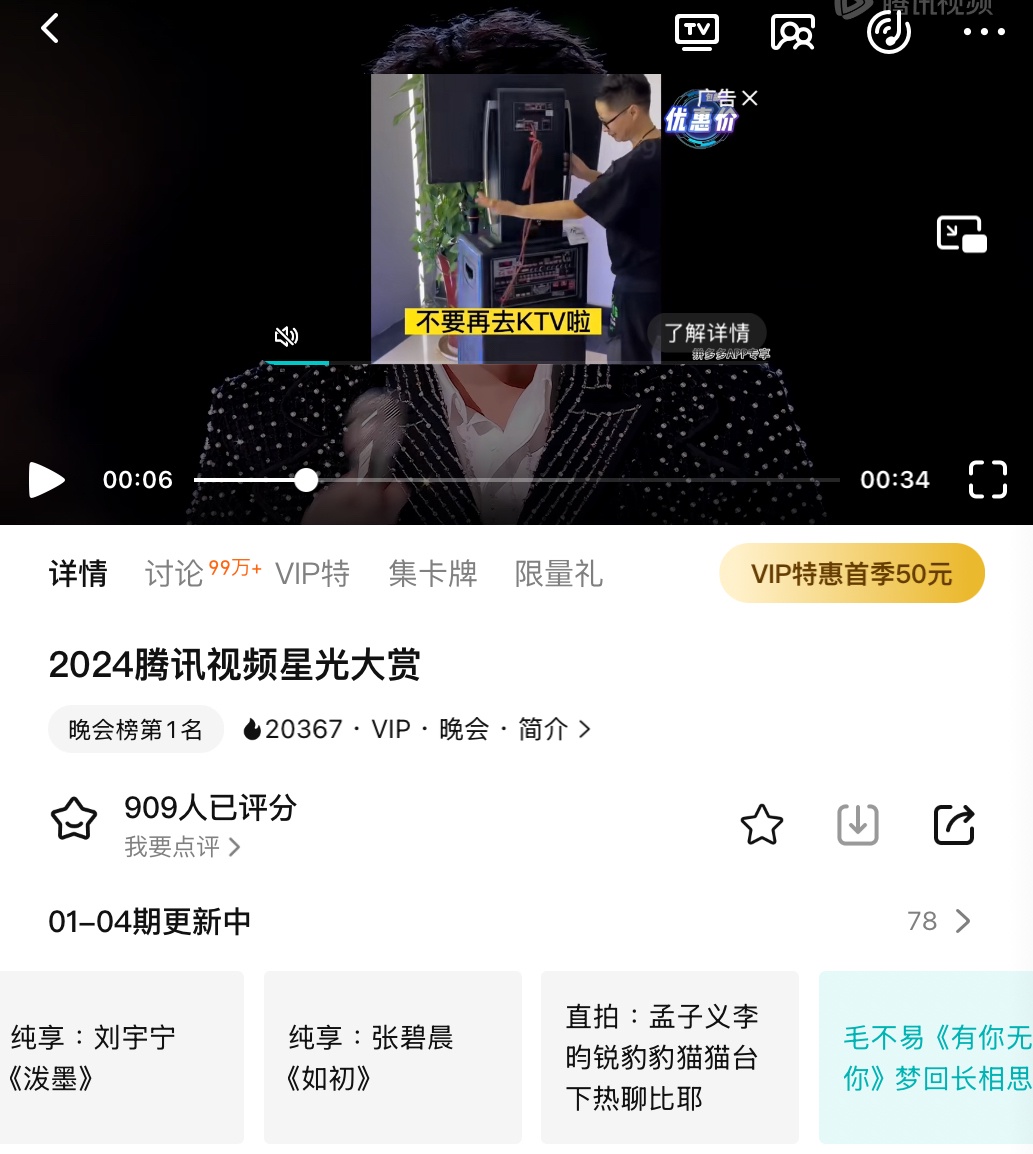The image size is (1033, 1154).
Task: Go back using the top-left arrow
Action: click(50, 29)
